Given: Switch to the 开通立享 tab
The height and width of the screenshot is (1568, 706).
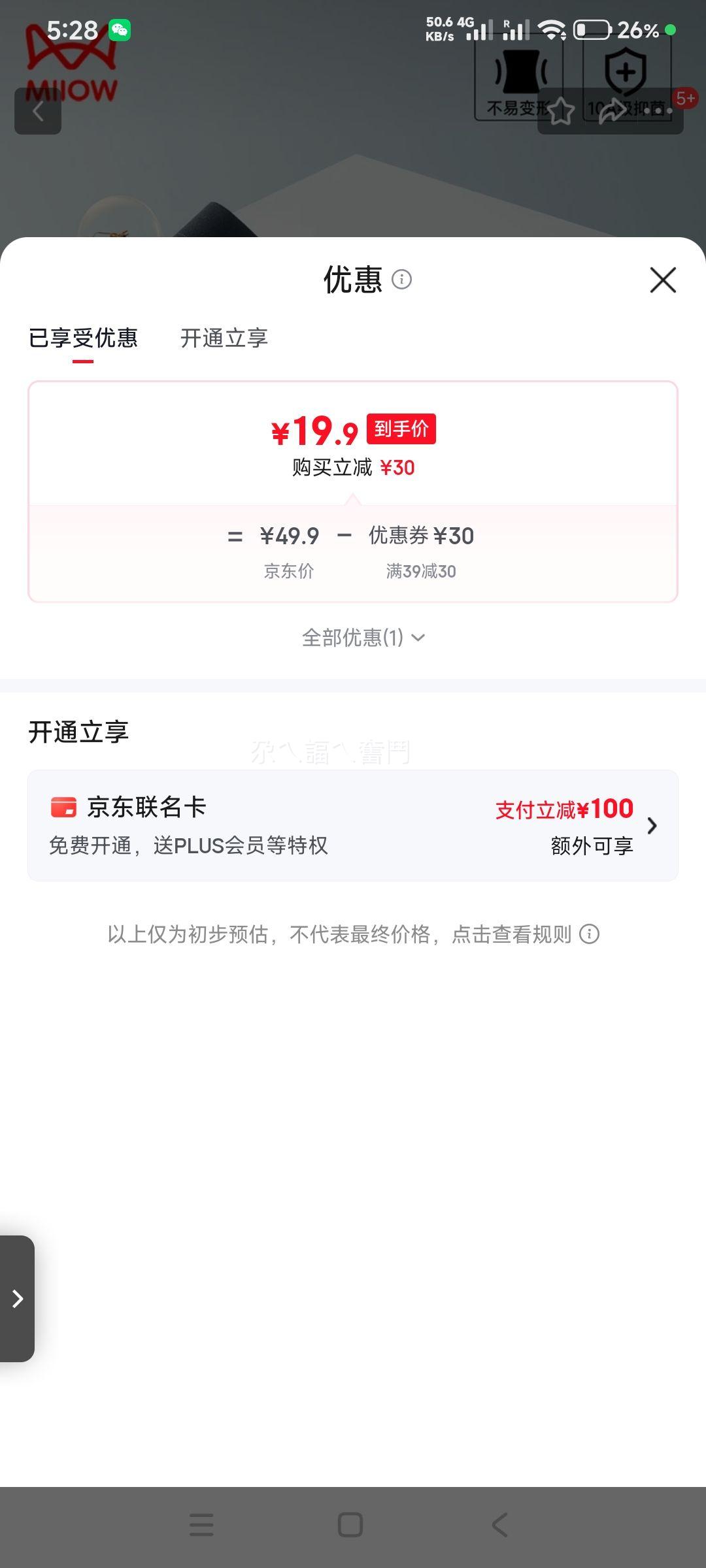Looking at the screenshot, I should [225, 338].
